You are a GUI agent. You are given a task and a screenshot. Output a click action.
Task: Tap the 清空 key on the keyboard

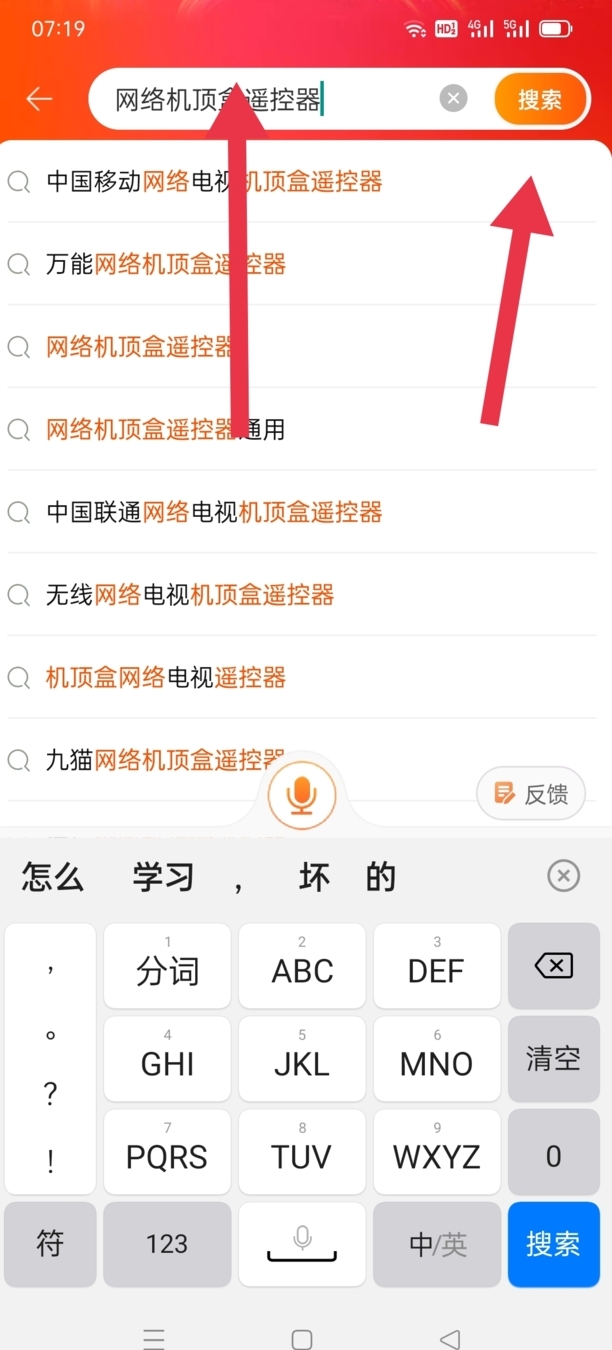pyautogui.click(x=553, y=1059)
